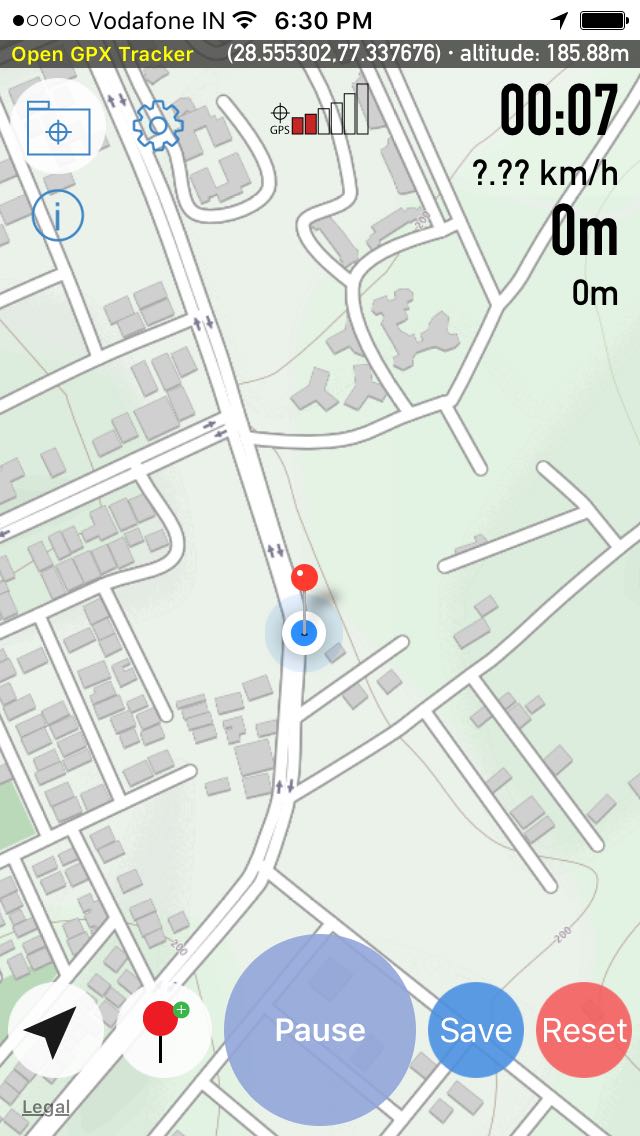Reset the current track
Viewport: 640px width, 1136px height.
[x=584, y=1030]
